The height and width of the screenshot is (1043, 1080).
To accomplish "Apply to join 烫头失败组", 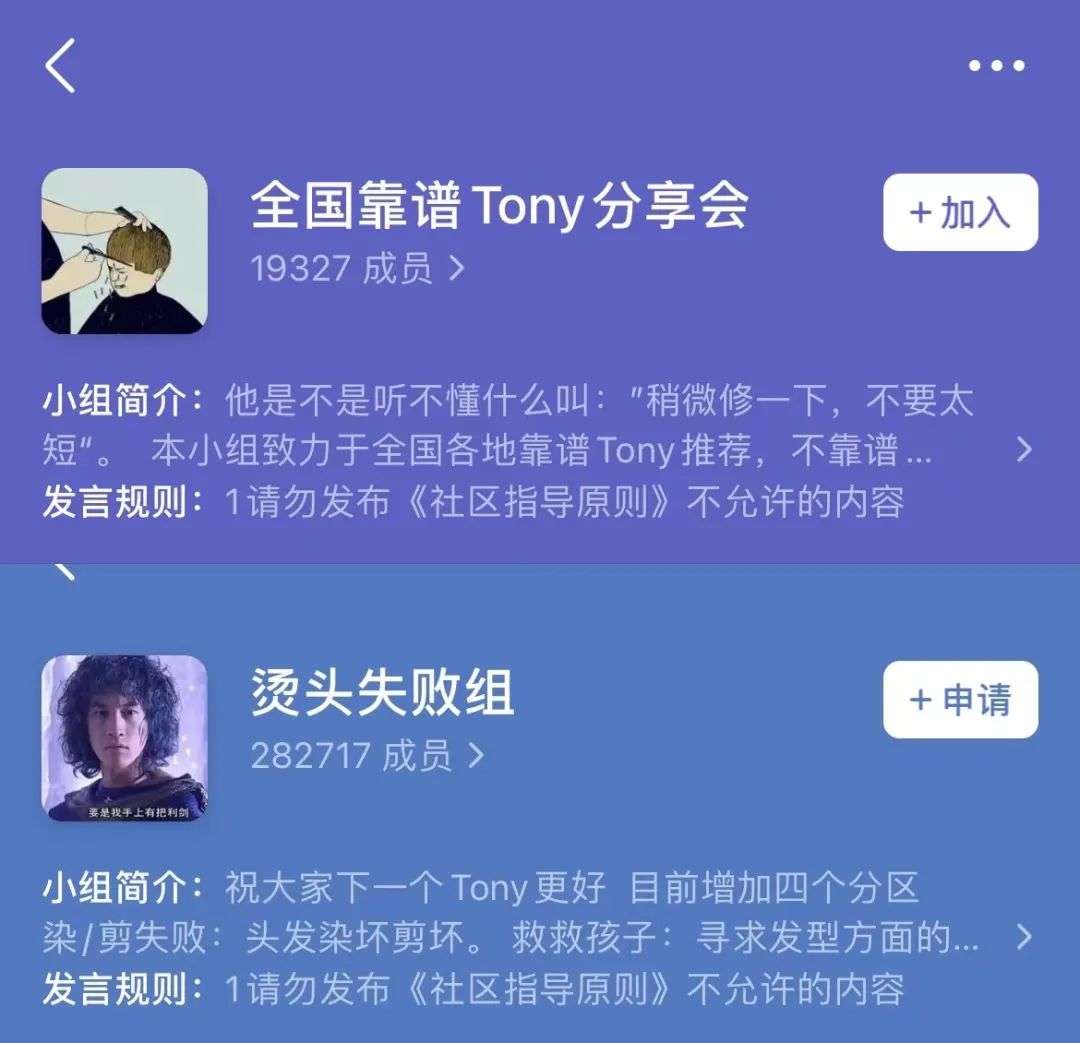I will point(960,699).
